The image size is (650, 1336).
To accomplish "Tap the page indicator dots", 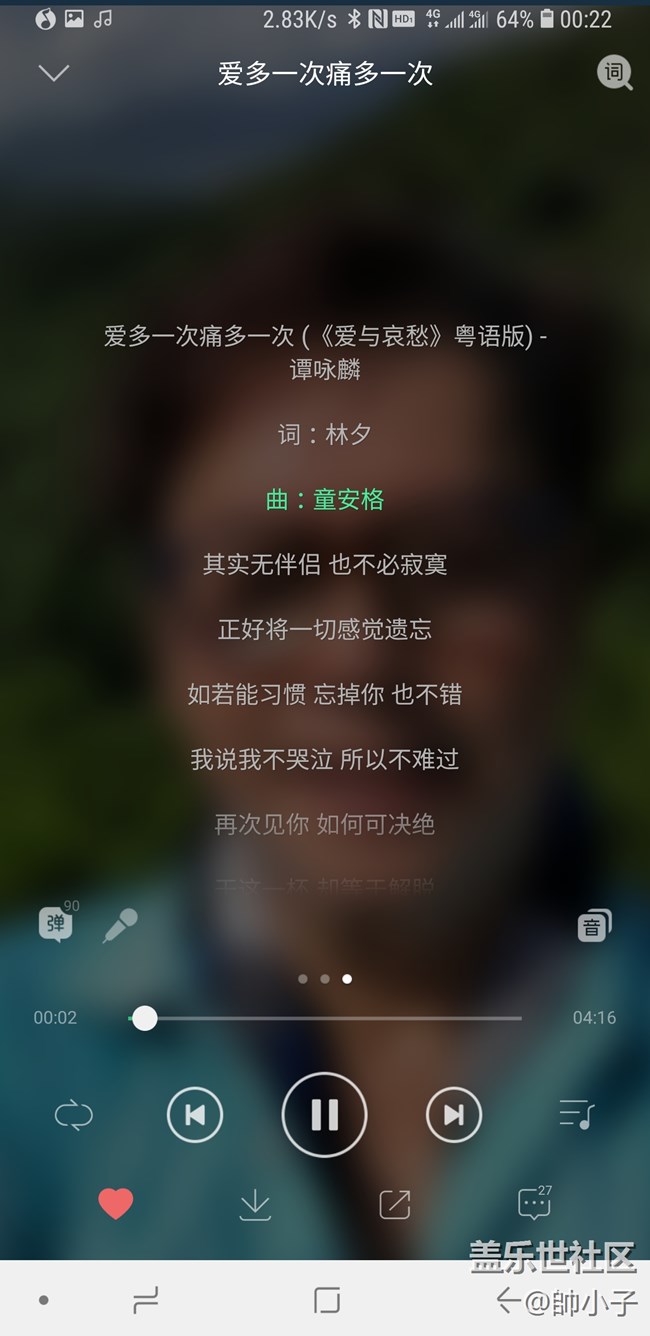I will point(325,979).
